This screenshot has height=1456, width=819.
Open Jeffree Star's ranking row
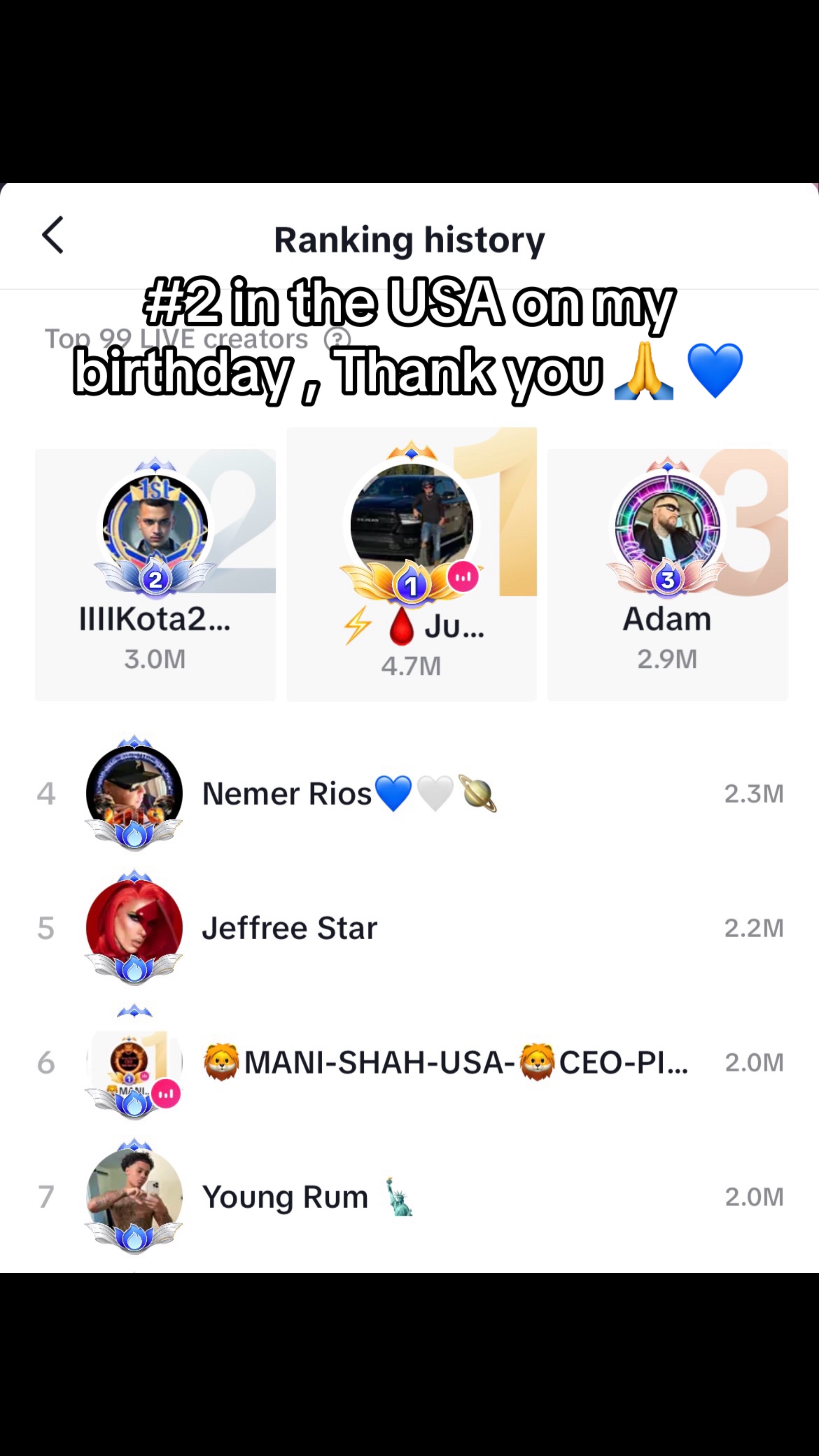(x=409, y=928)
